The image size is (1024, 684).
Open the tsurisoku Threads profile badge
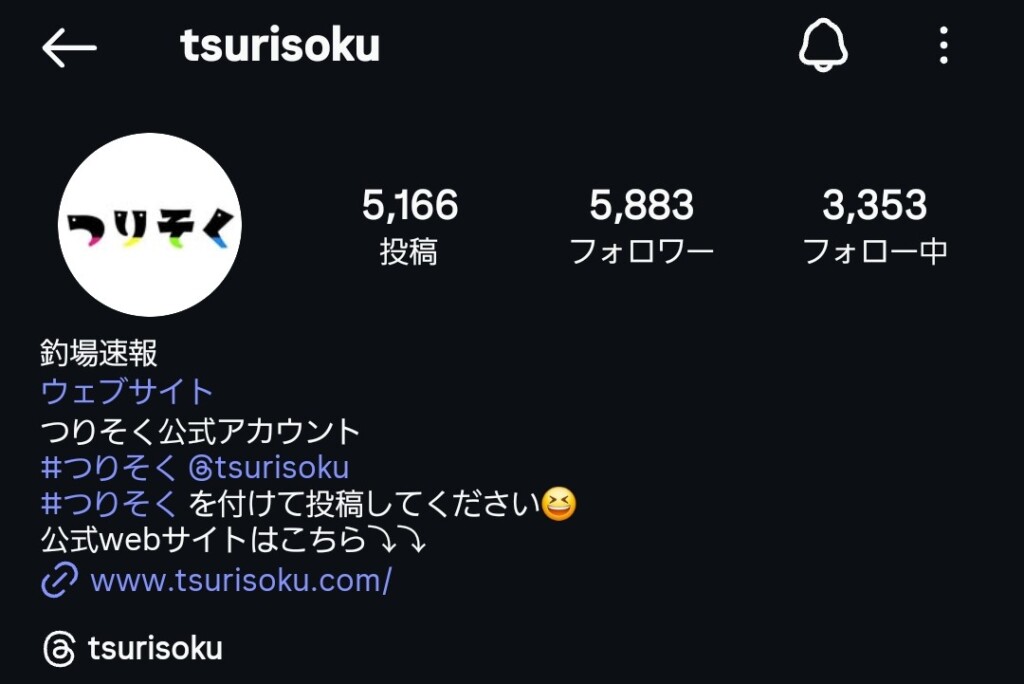point(133,648)
